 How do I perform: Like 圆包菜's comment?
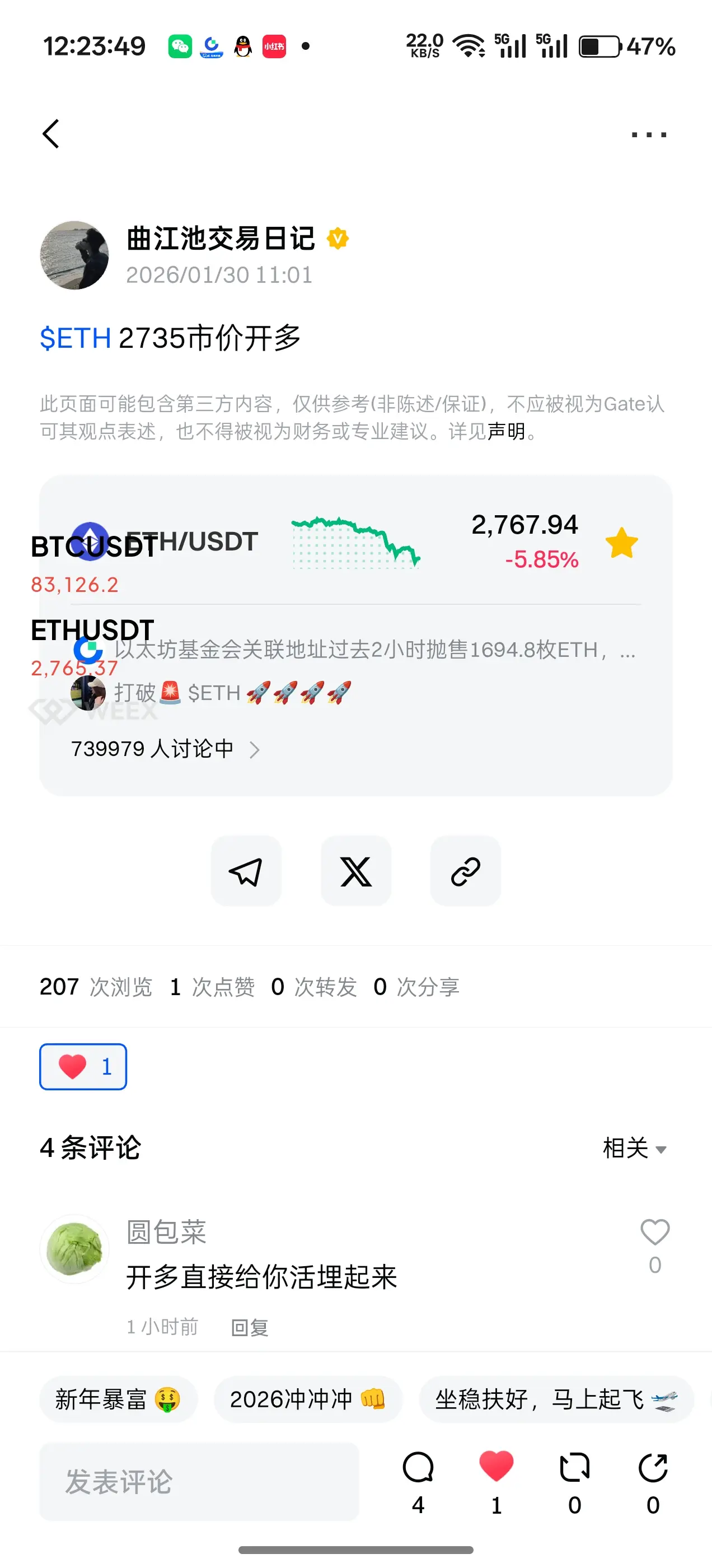click(x=655, y=1233)
